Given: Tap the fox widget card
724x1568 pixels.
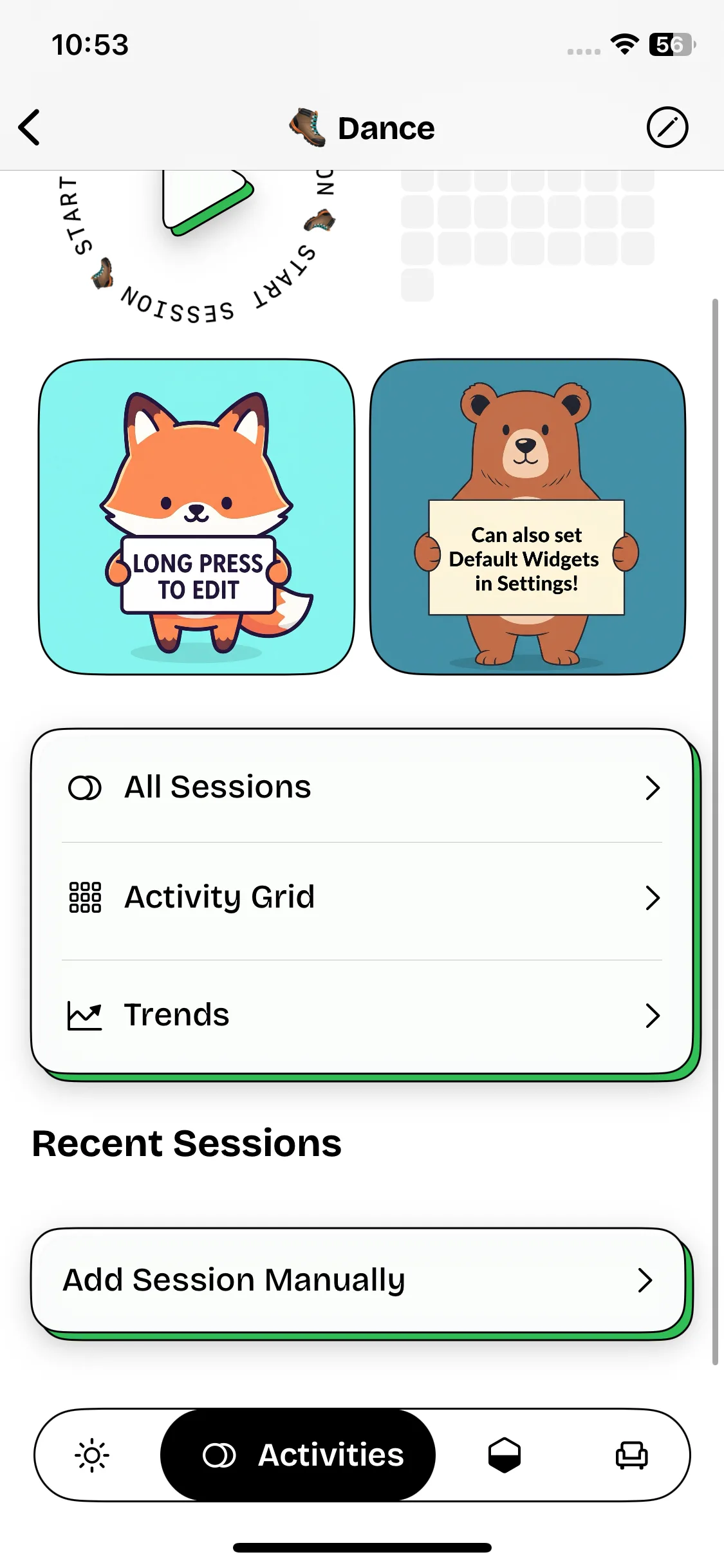Looking at the screenshot, I should pyautogui.click(x=197, y=517).
